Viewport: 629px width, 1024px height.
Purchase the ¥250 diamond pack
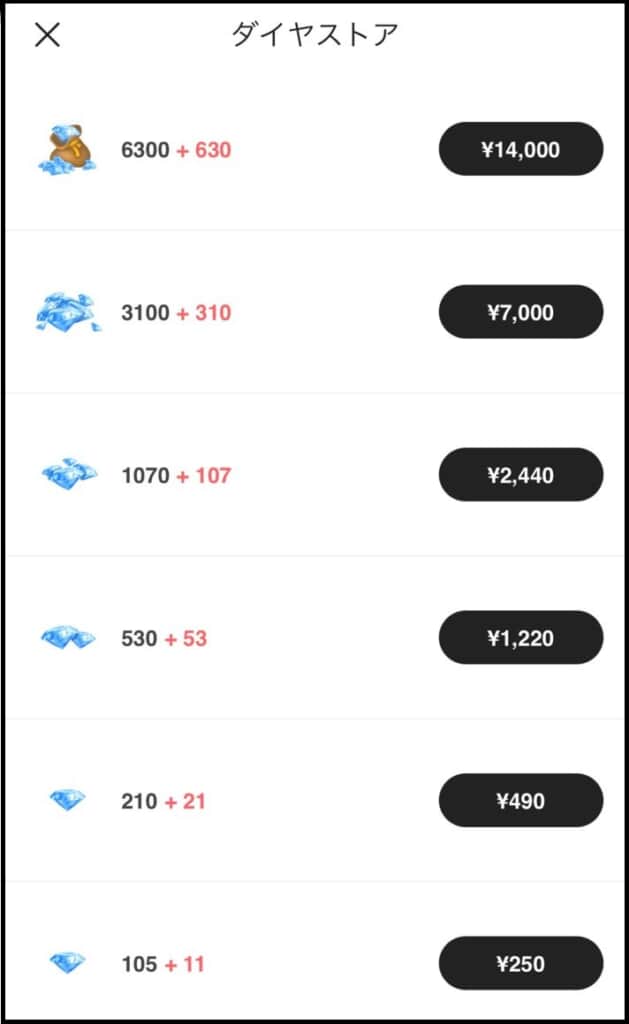pos(521,963)
